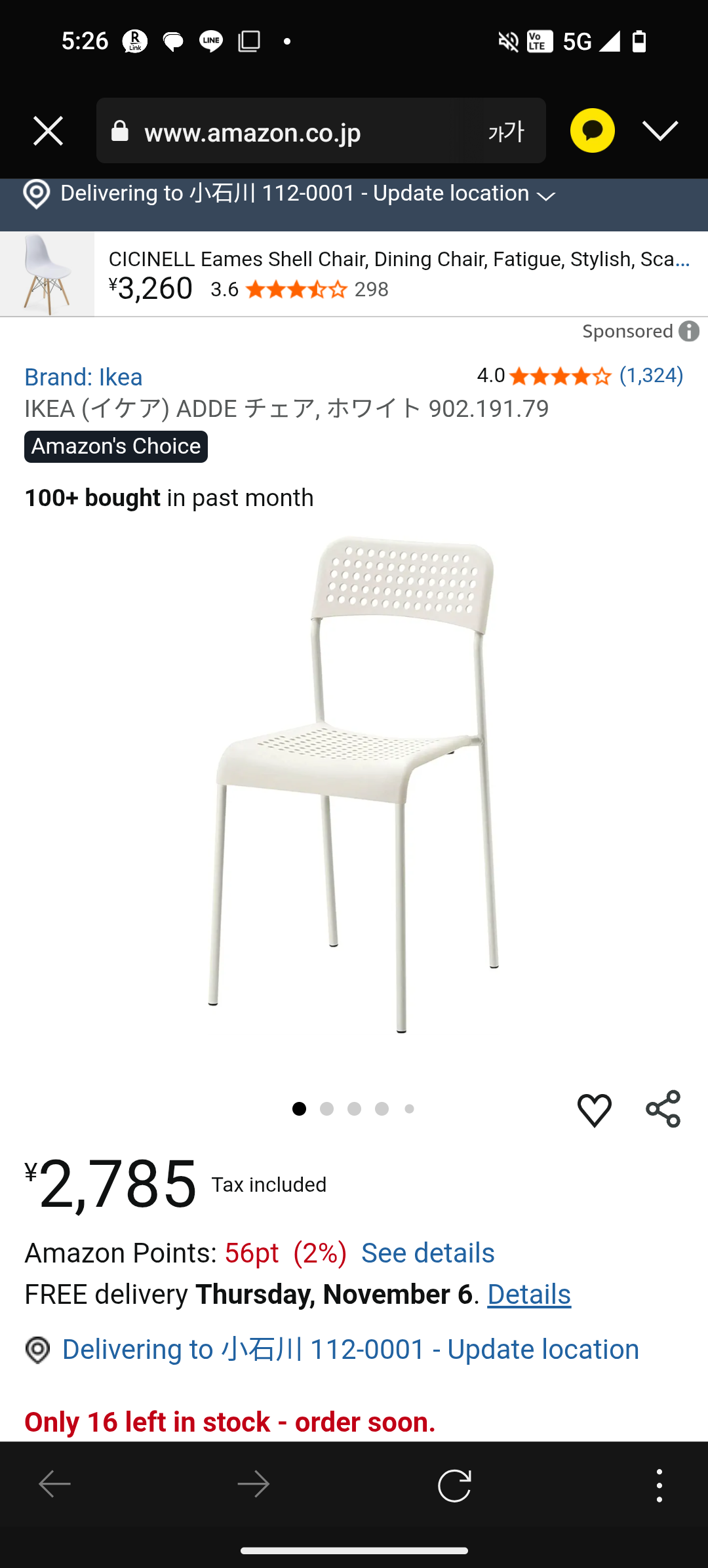Open the yellow chat bubble icon
The width and height of the screenshot is (708, 1568).
592,130
